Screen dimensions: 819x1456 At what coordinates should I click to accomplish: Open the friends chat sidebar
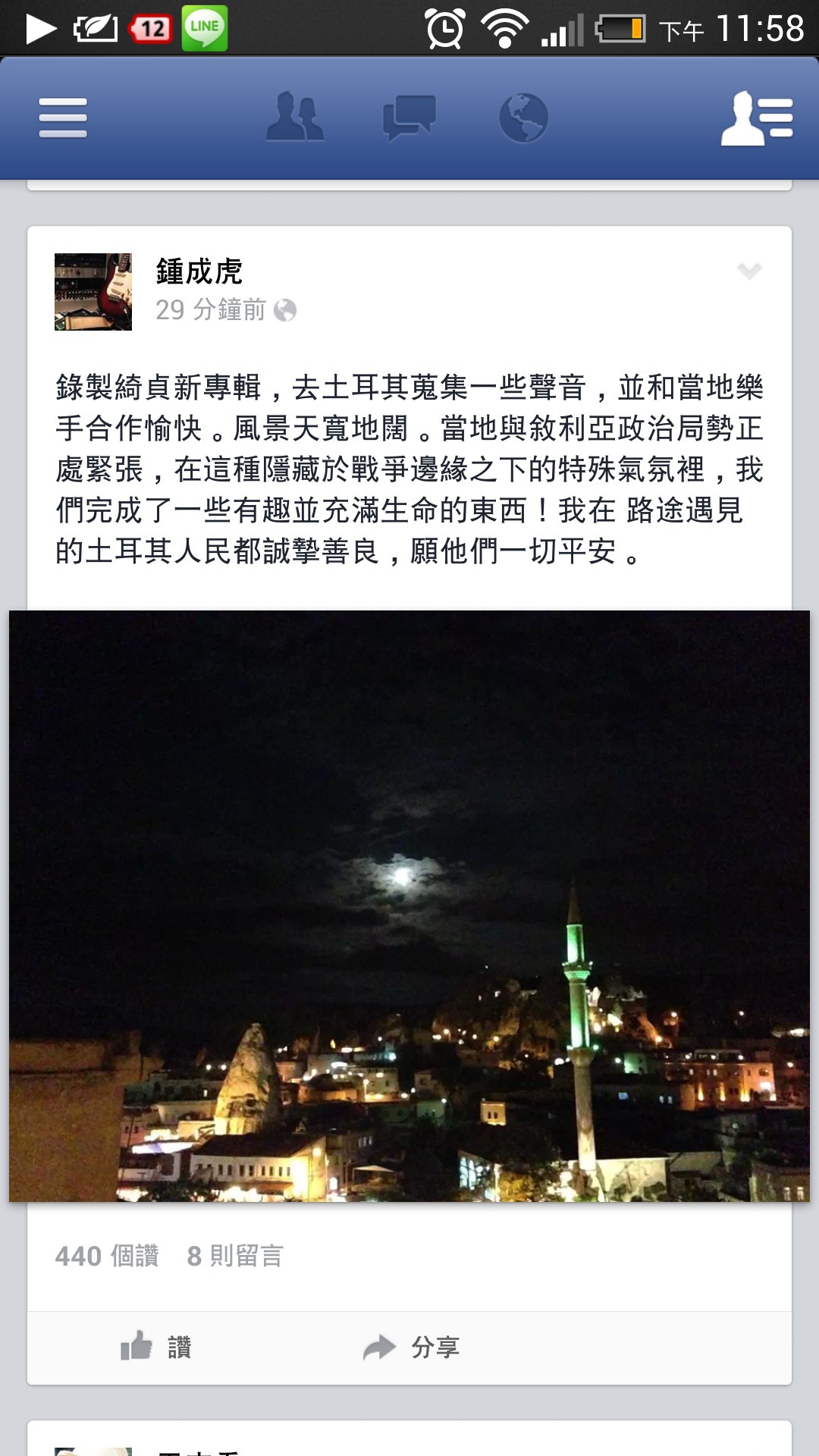[756, 118]
